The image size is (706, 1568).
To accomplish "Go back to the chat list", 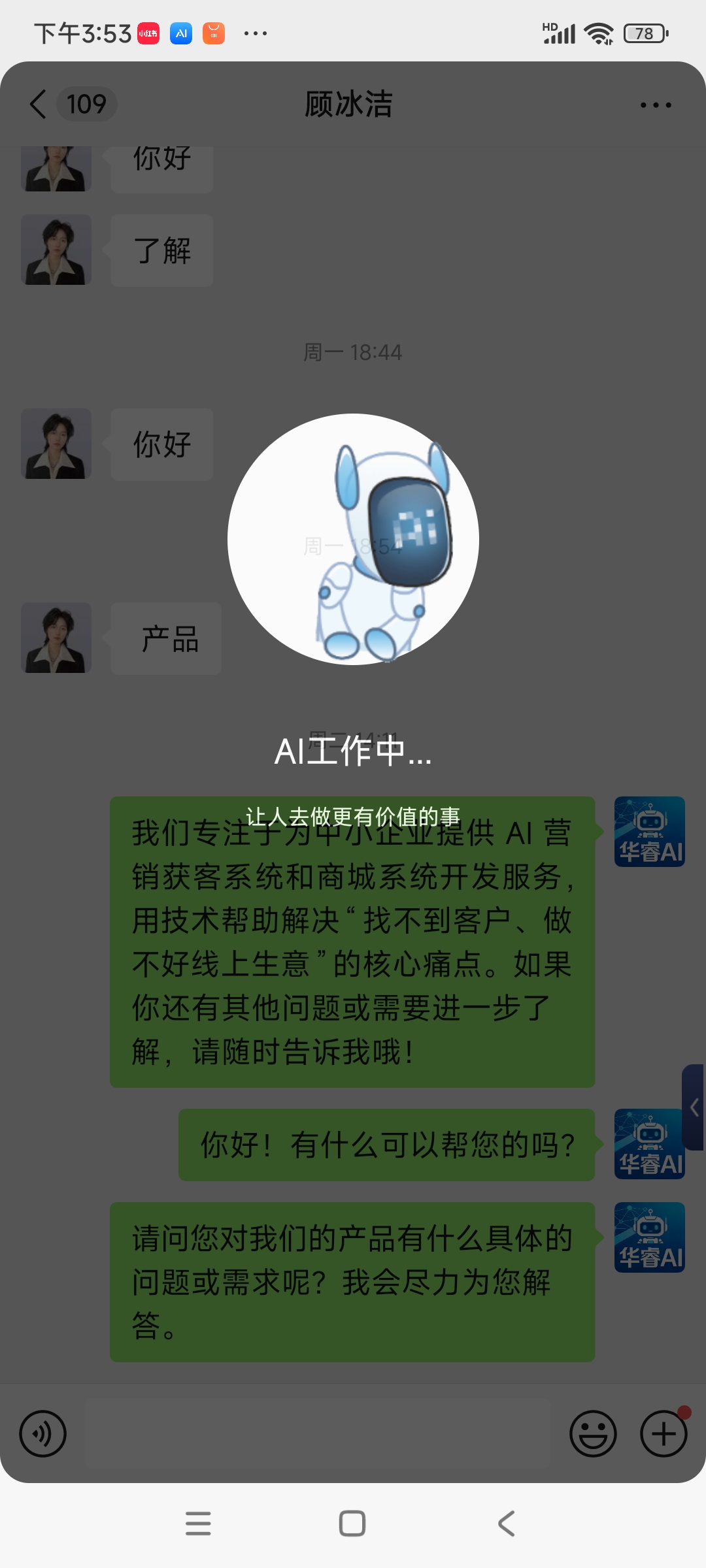I will click(39, 105).
